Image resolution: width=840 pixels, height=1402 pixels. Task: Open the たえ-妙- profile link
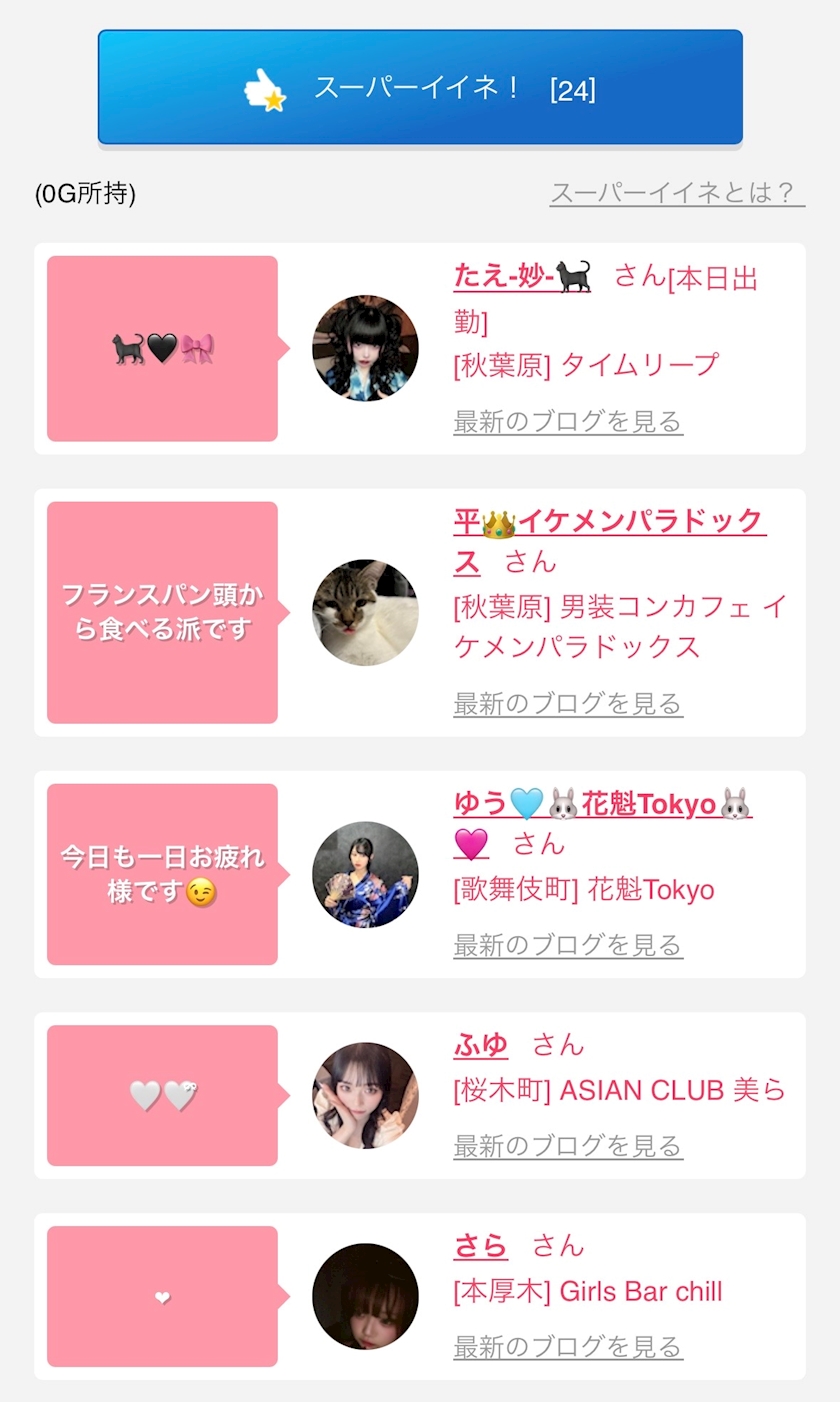(522, 275)
